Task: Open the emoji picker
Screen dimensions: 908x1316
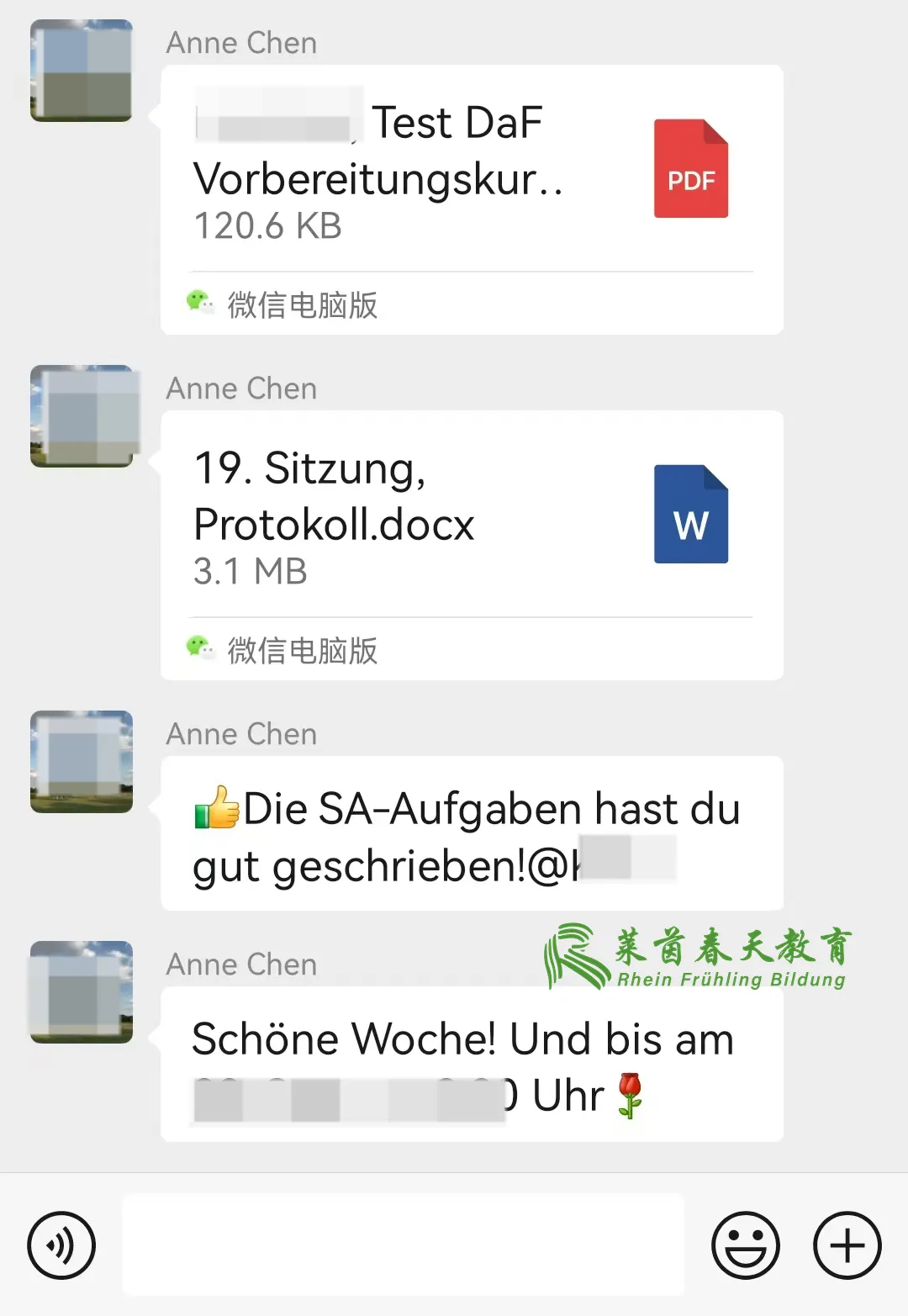Action: click(745, 1245)
